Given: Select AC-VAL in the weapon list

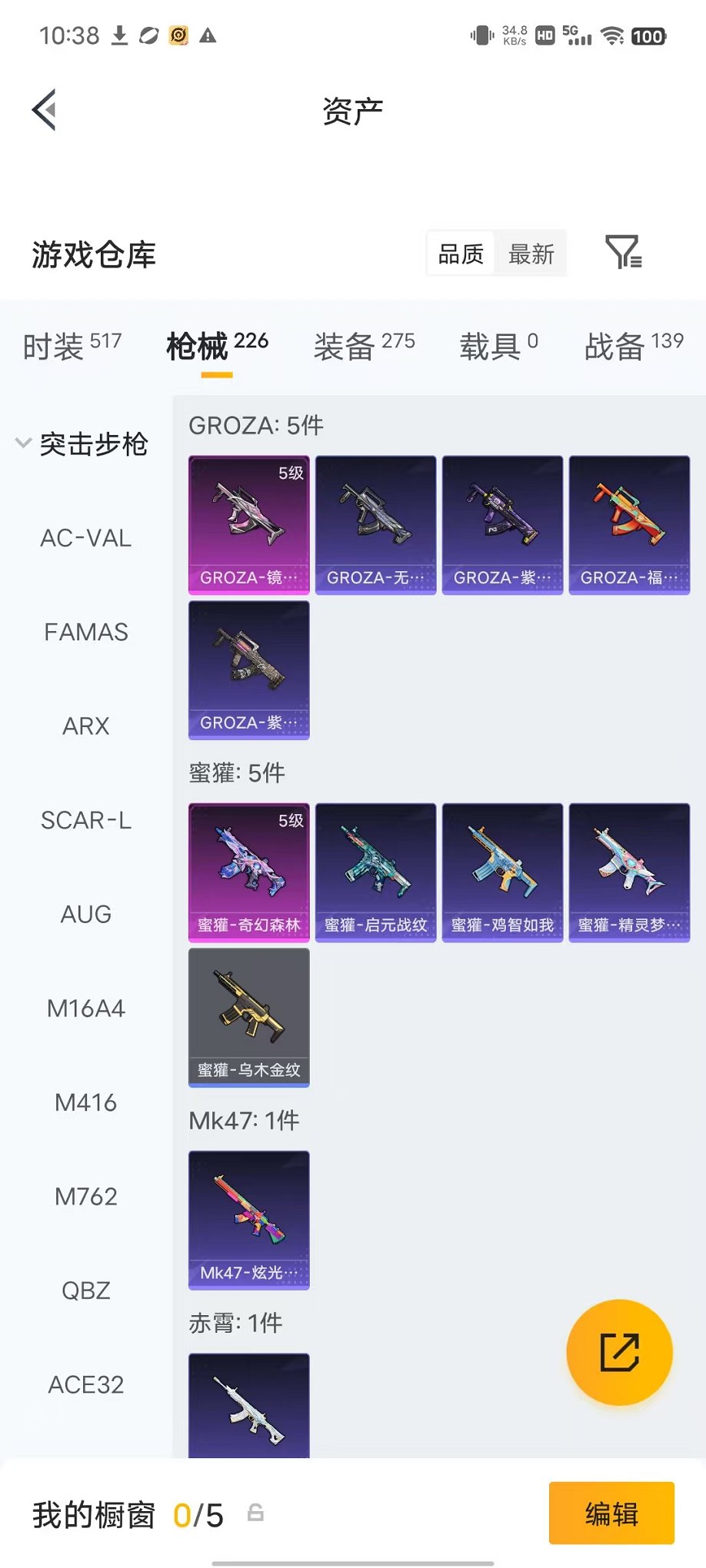Looking at the screenshot, I should (86, 538).
